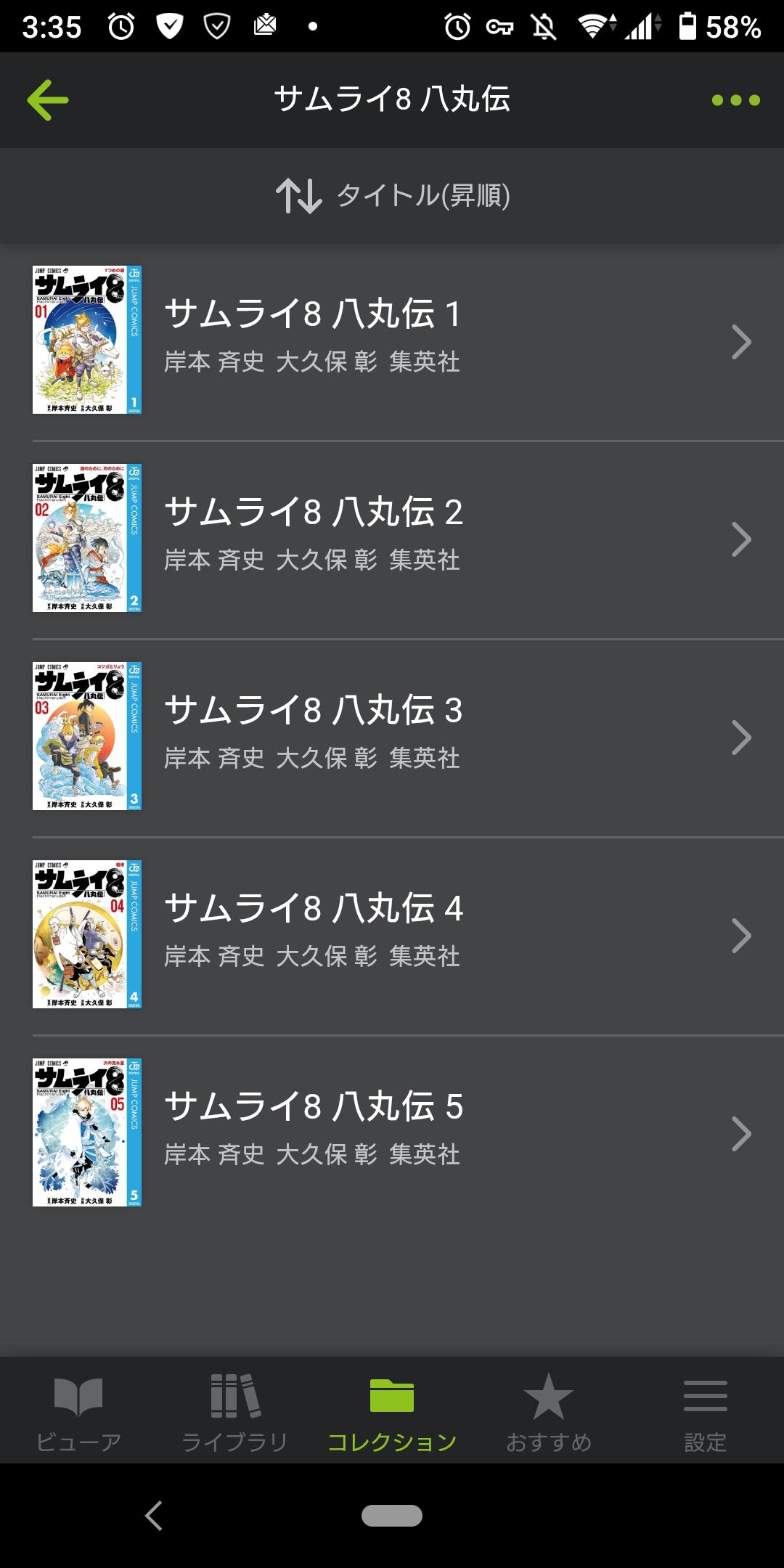Switch to the ライブラリ tab
Viewport: 784px width, 1568px height.
pyautogui.click(x=235, y=1412)
